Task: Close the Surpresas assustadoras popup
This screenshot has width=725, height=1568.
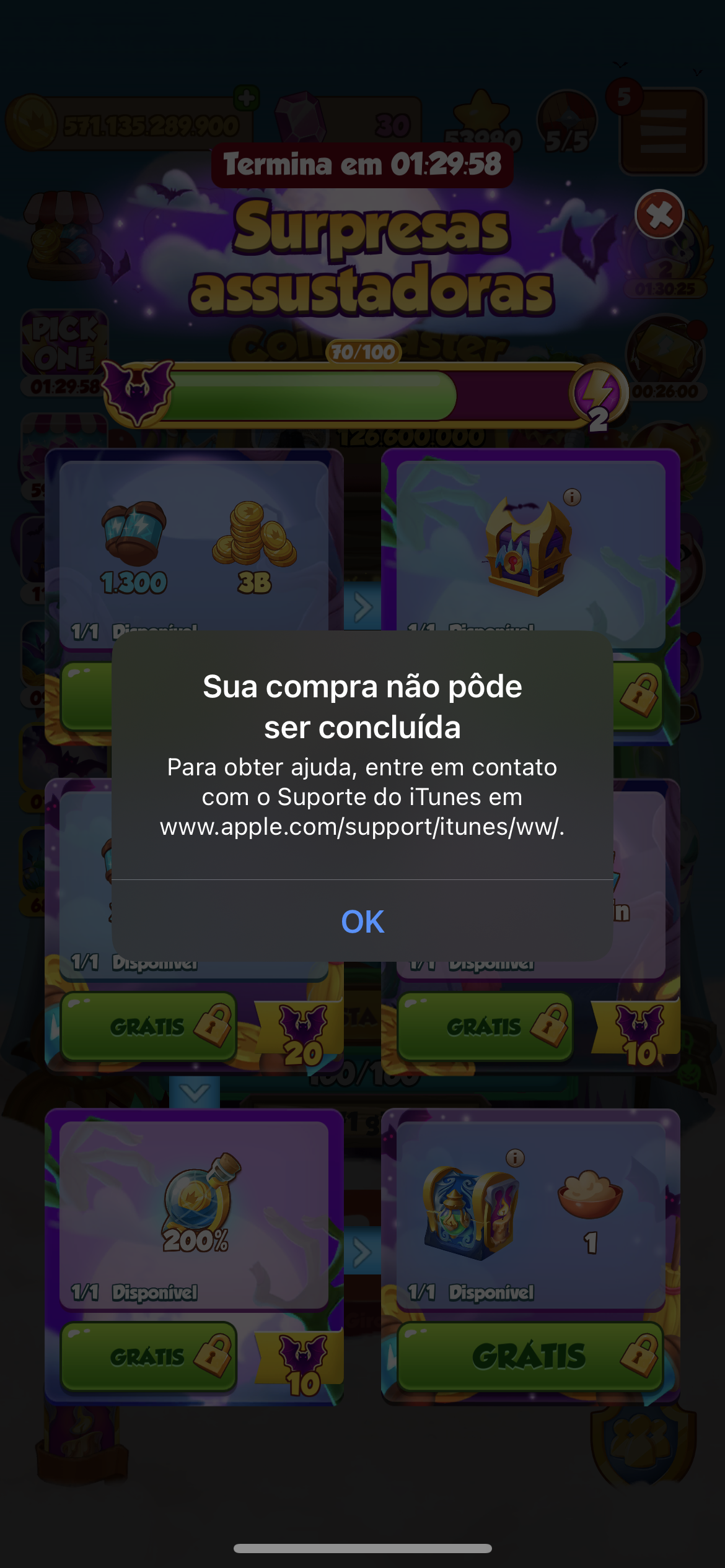Action: 659,214
